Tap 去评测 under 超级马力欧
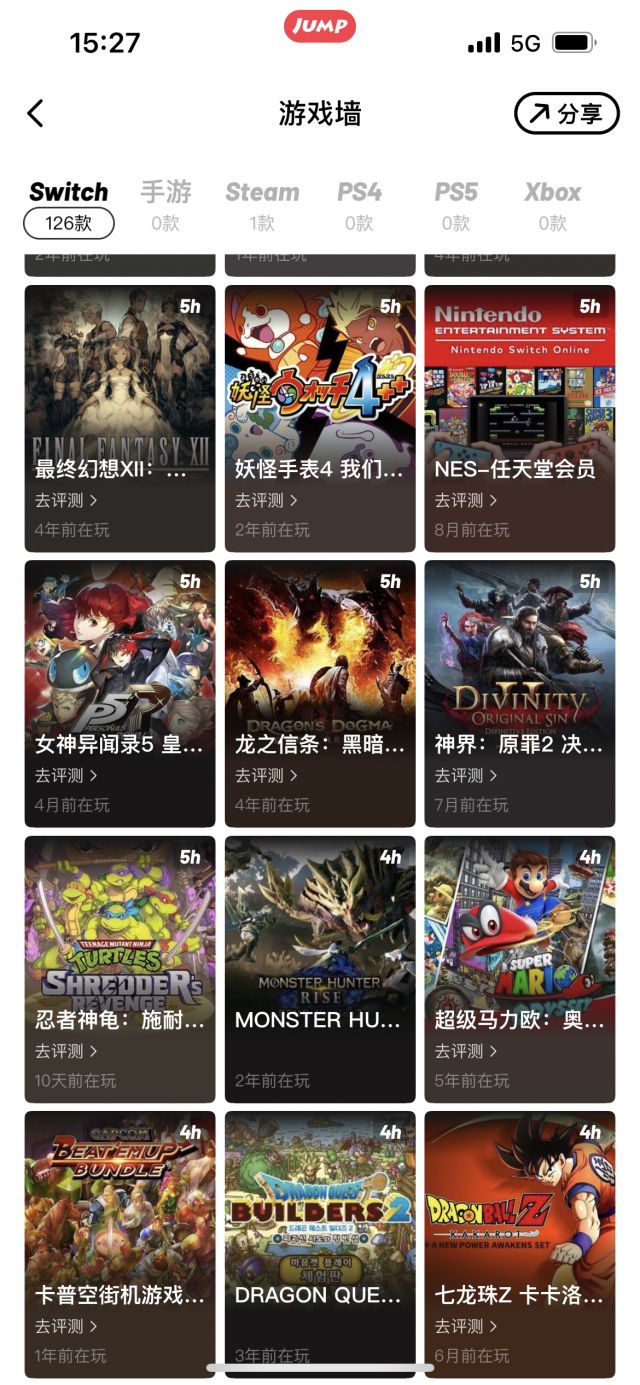 [466, 1051]
